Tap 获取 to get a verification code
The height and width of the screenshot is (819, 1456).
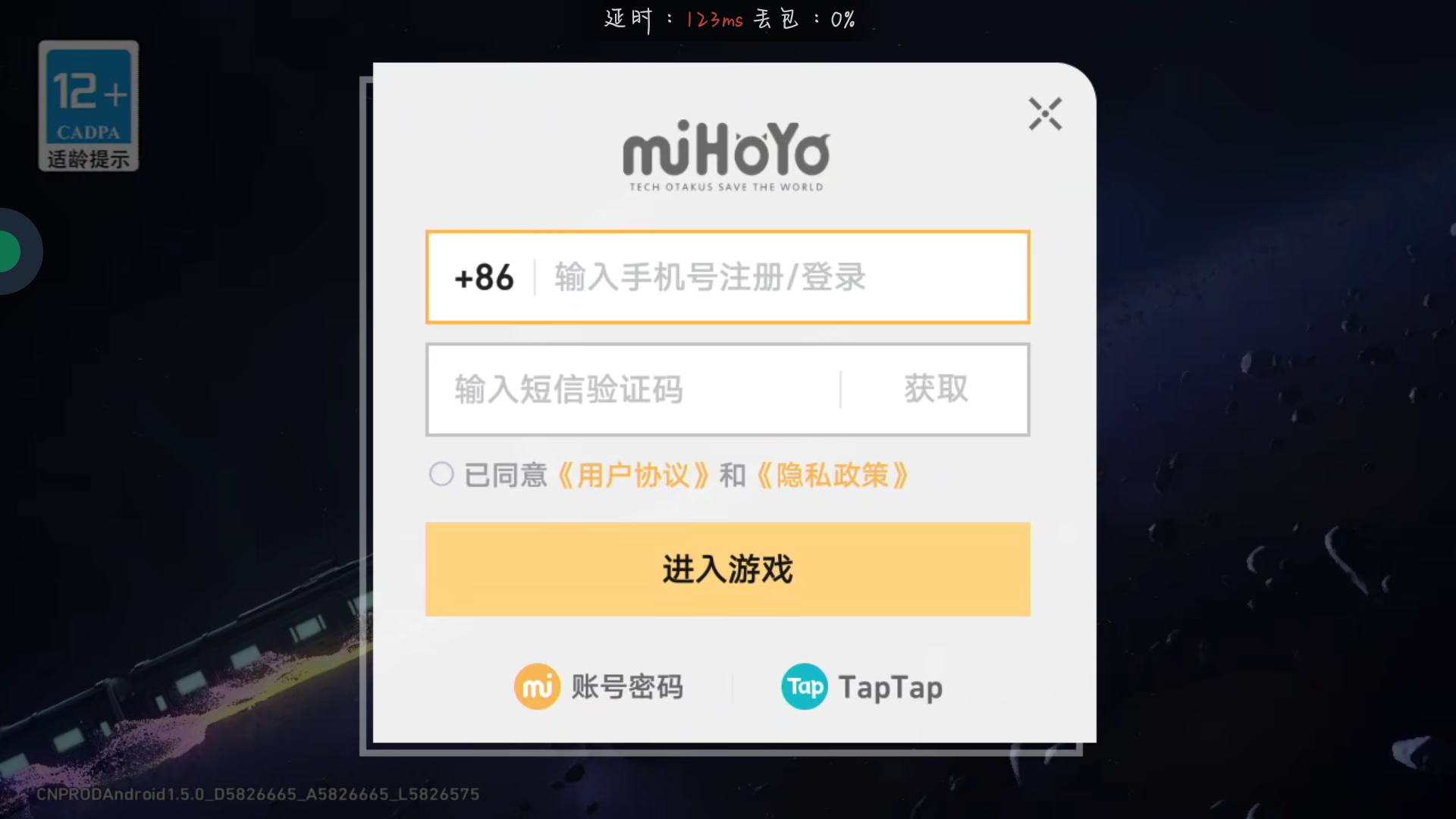935,390
